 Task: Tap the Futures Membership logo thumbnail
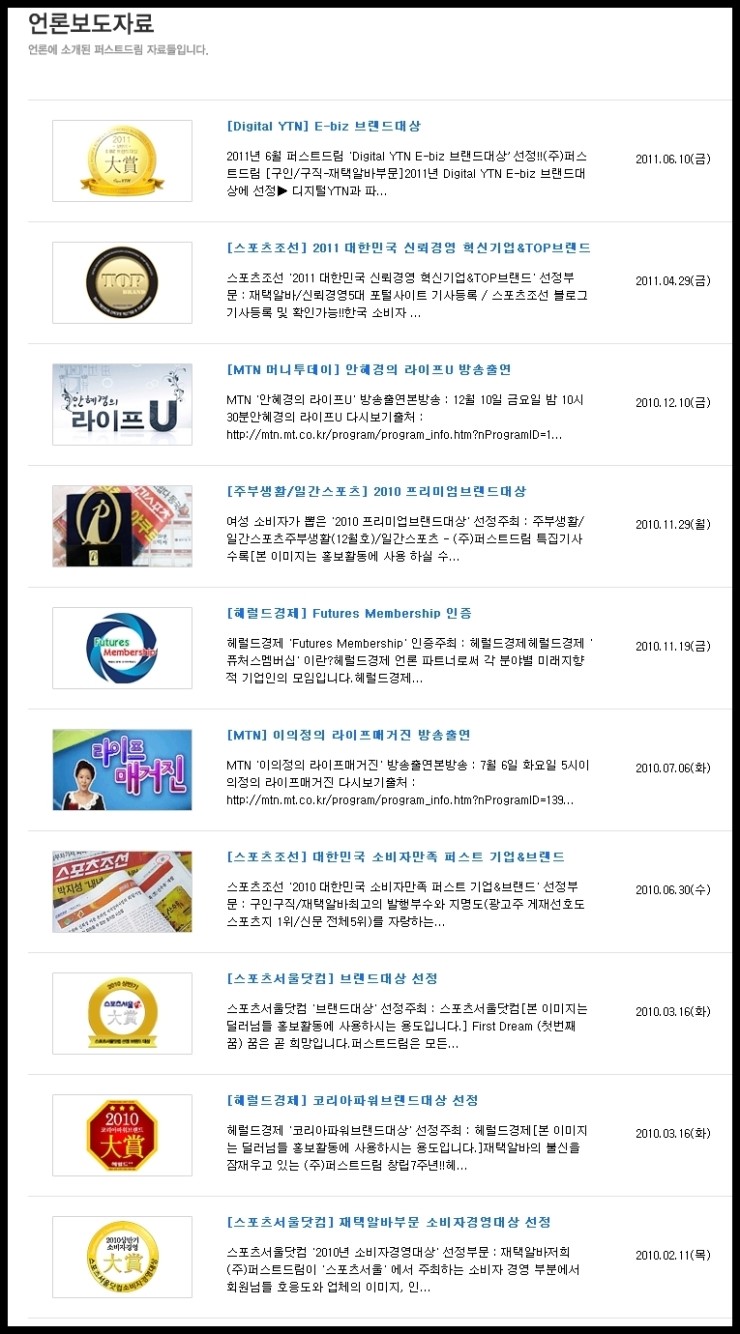pos(122,648)
